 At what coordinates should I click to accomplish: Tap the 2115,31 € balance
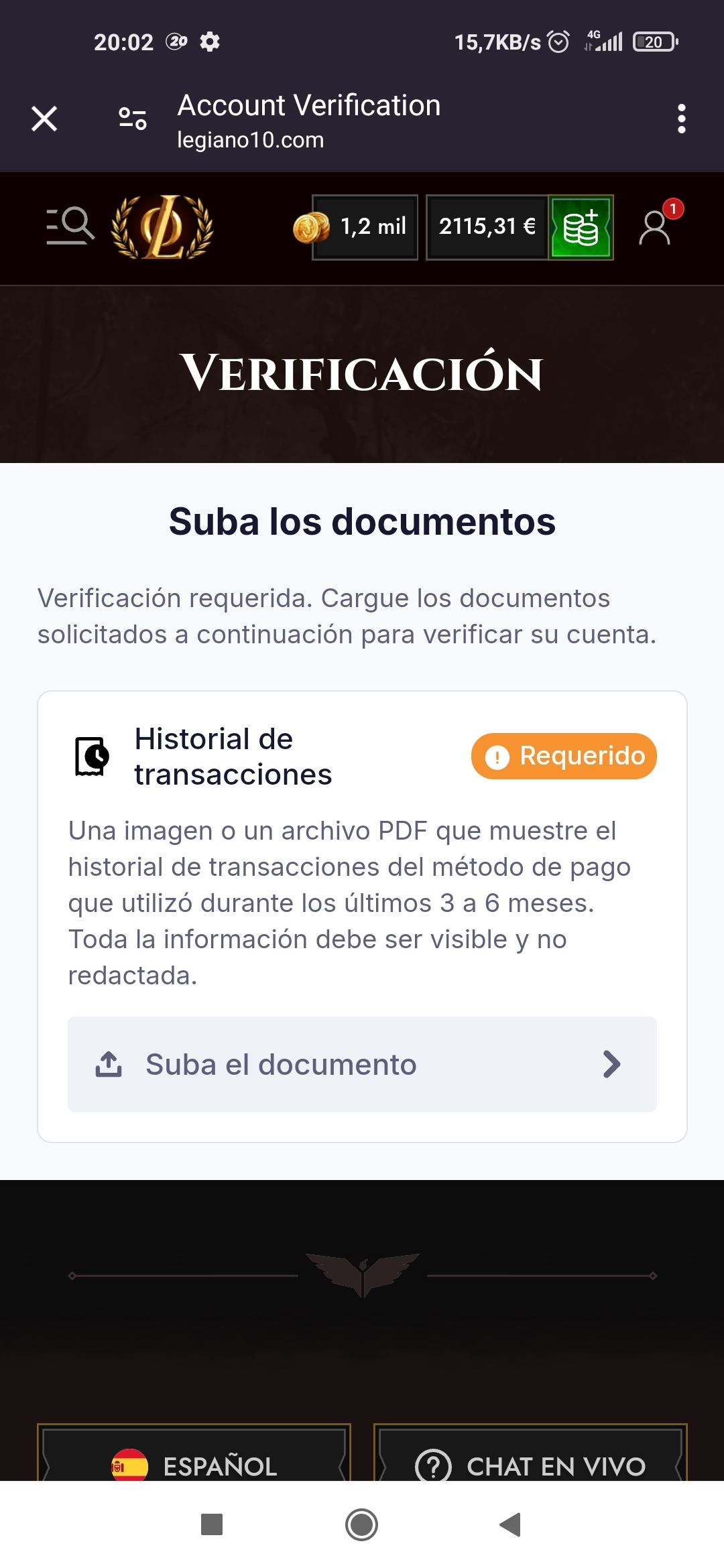[x=487, y=227]
